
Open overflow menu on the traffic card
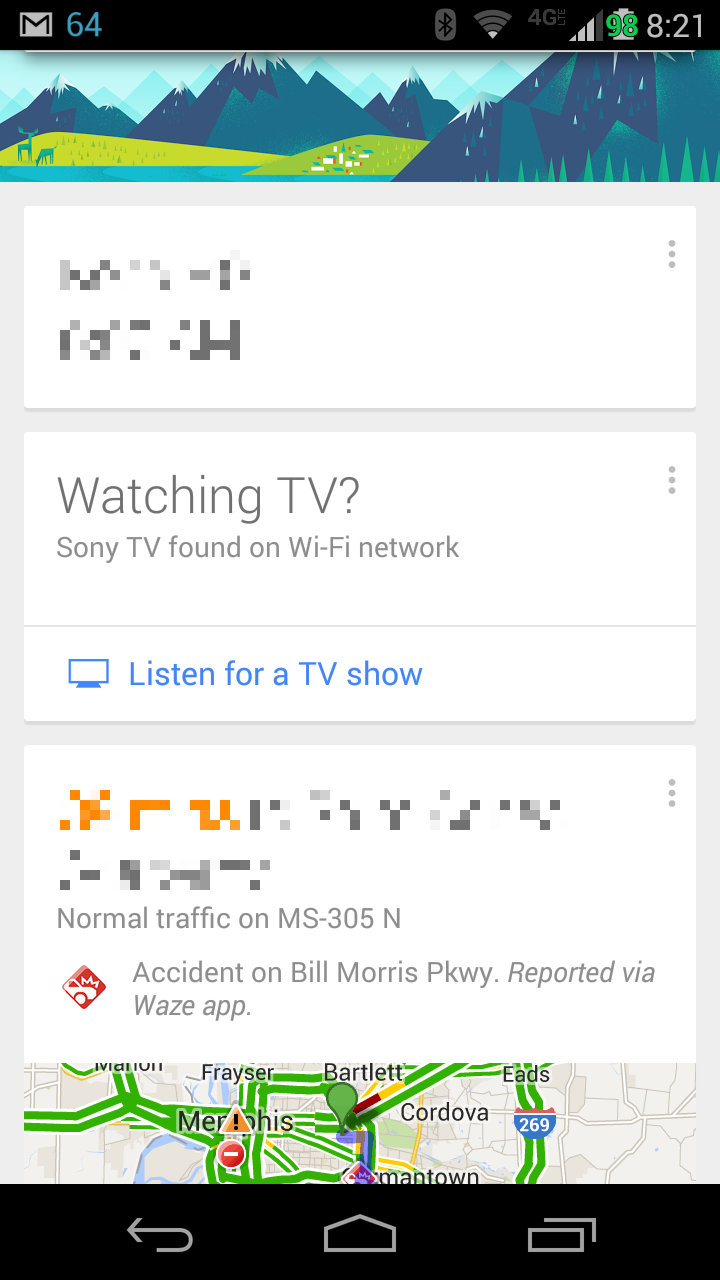672,794
